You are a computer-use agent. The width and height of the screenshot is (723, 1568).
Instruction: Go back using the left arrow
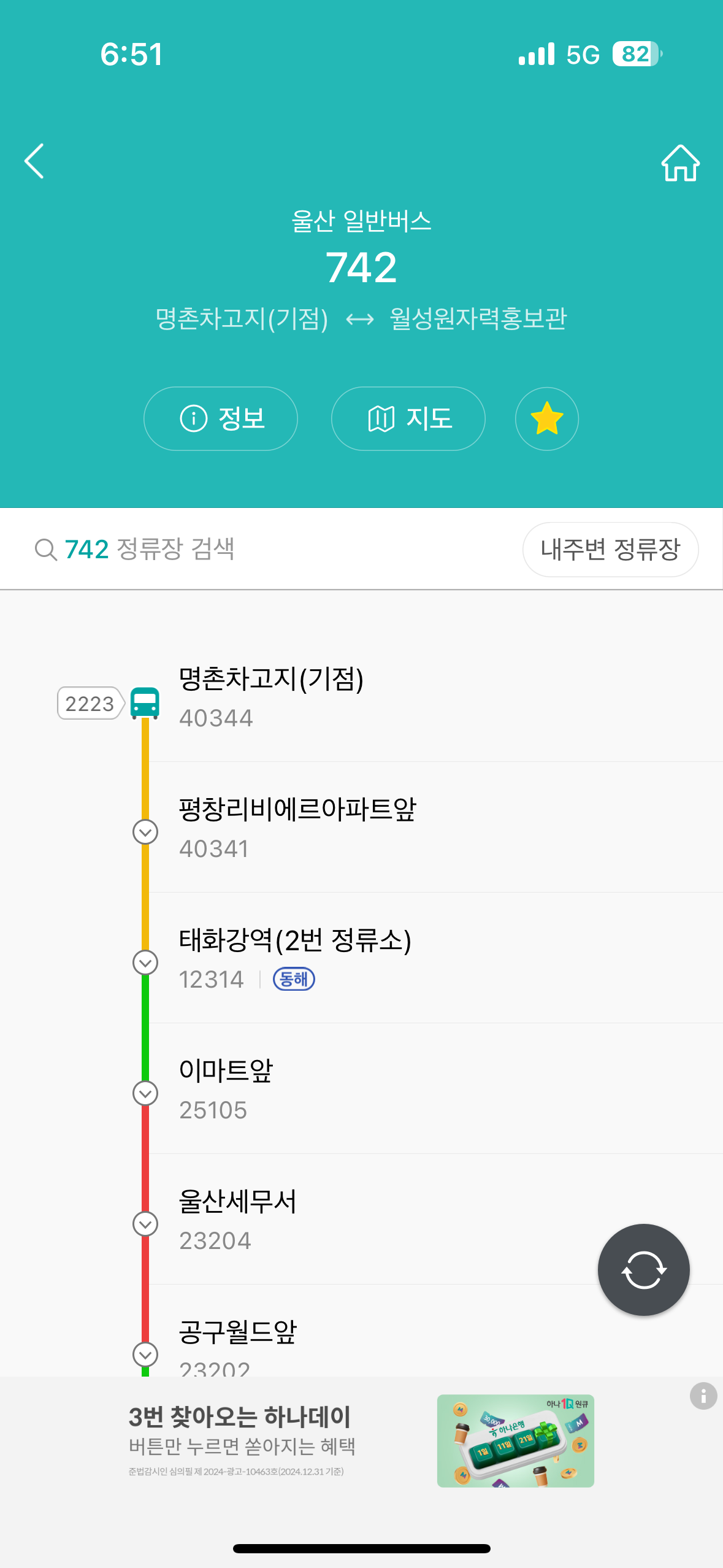34,161
